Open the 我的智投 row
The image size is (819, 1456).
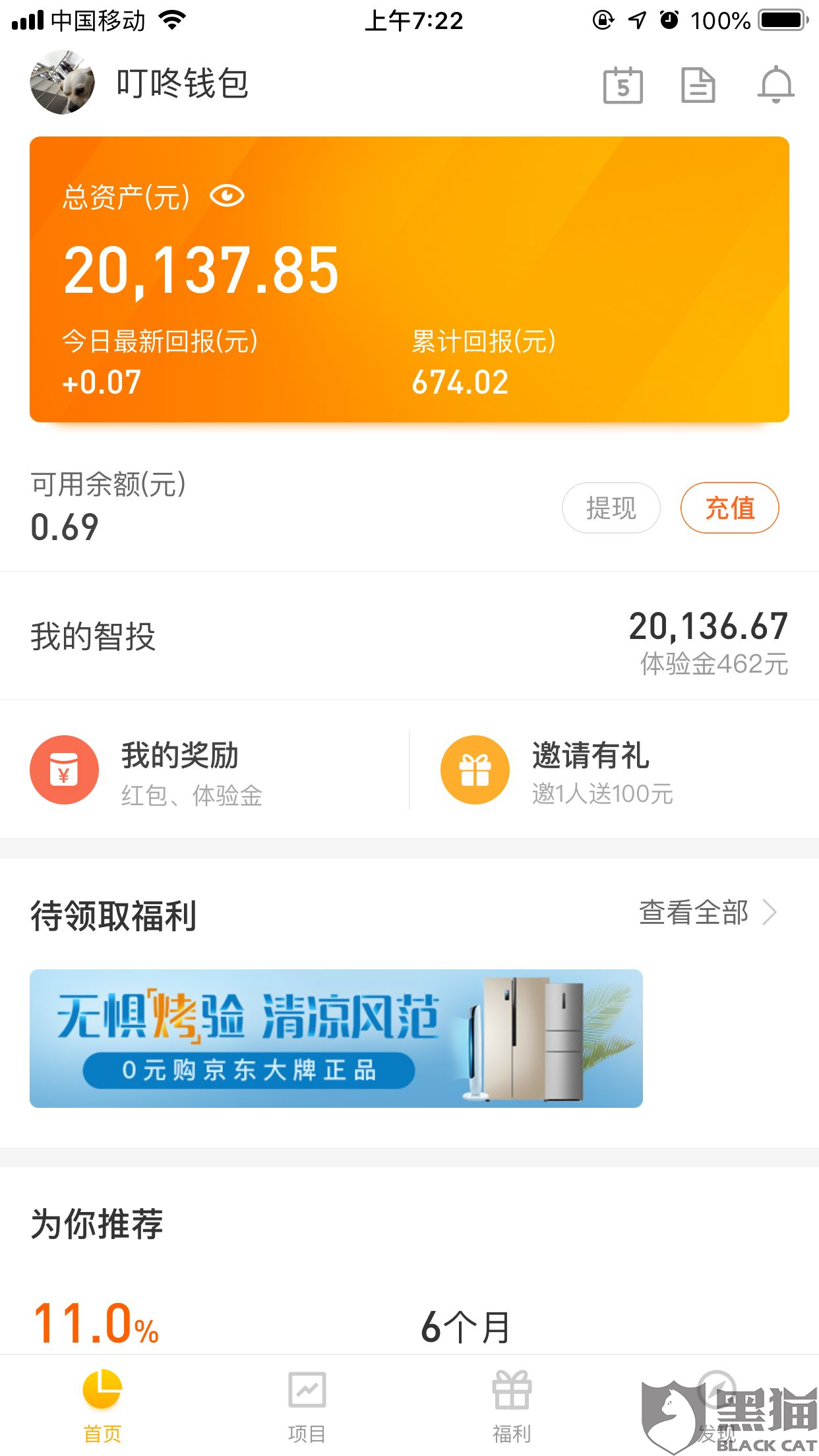pos(409,636)
